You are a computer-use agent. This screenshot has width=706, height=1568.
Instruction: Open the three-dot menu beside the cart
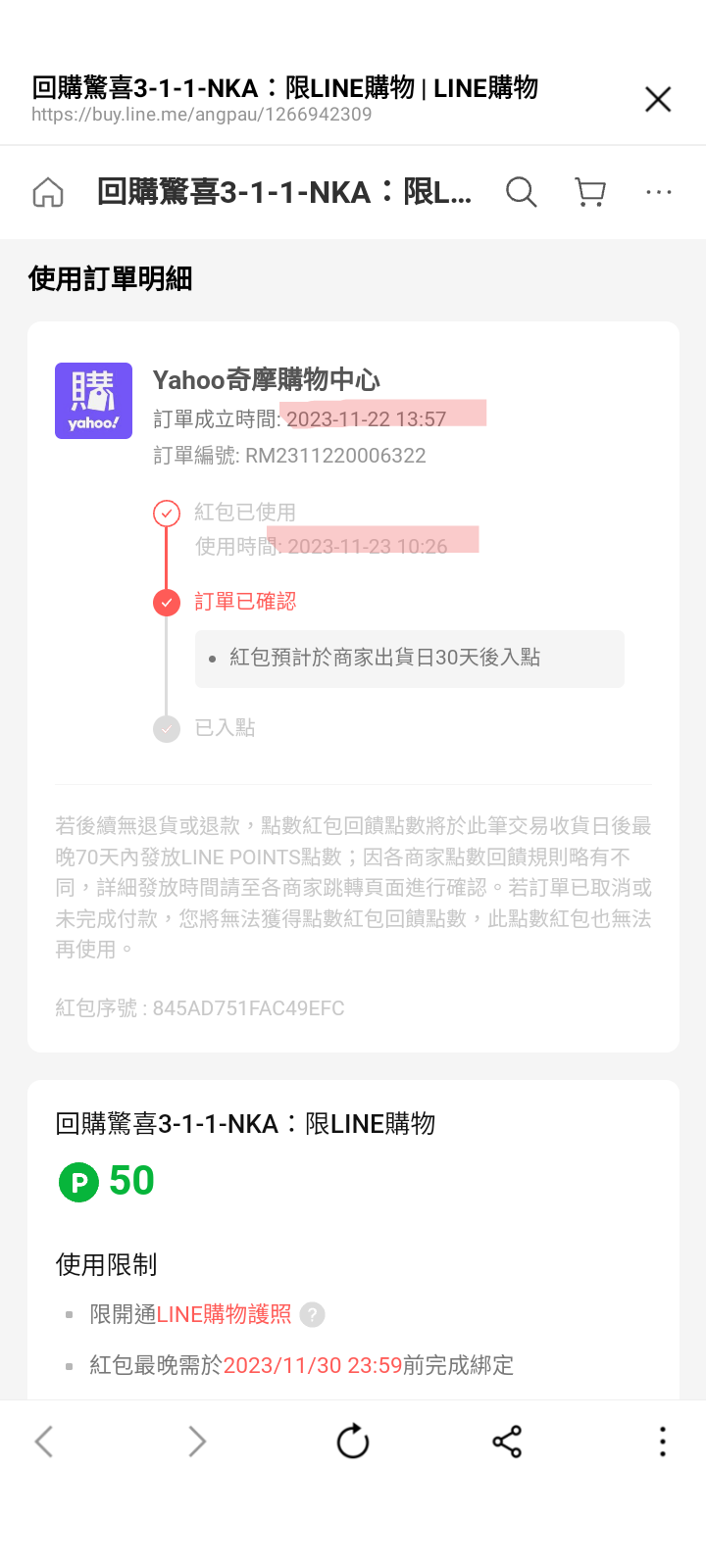[659, 192]
